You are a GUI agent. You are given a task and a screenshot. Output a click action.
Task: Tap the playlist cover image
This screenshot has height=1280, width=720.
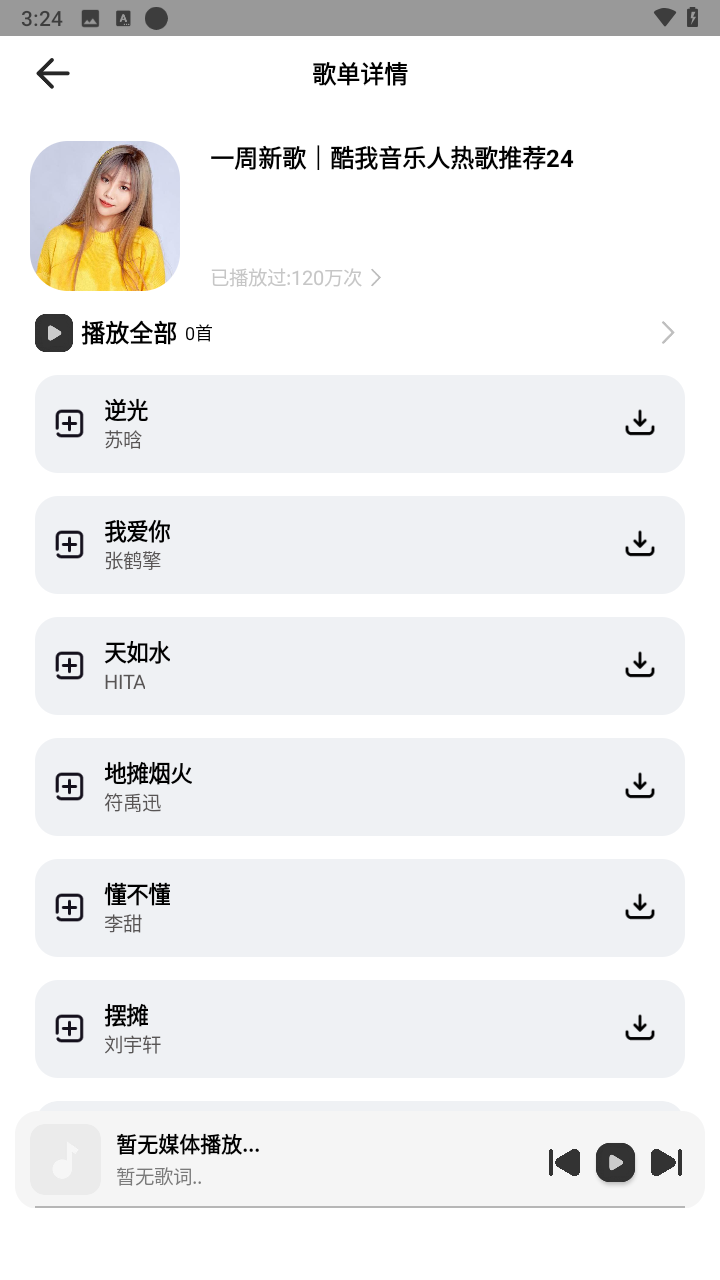coord(105,216)
